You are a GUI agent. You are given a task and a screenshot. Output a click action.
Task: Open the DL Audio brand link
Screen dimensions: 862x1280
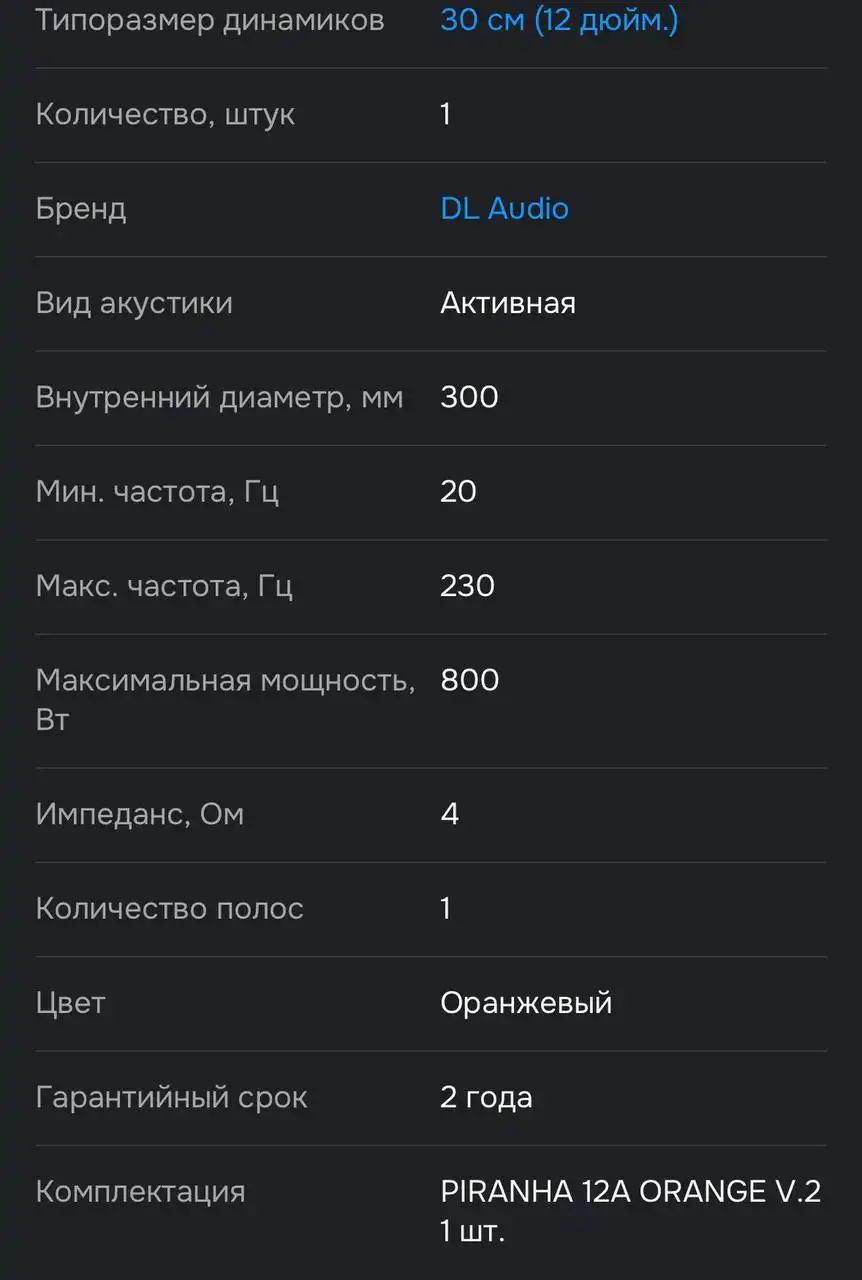504,208
